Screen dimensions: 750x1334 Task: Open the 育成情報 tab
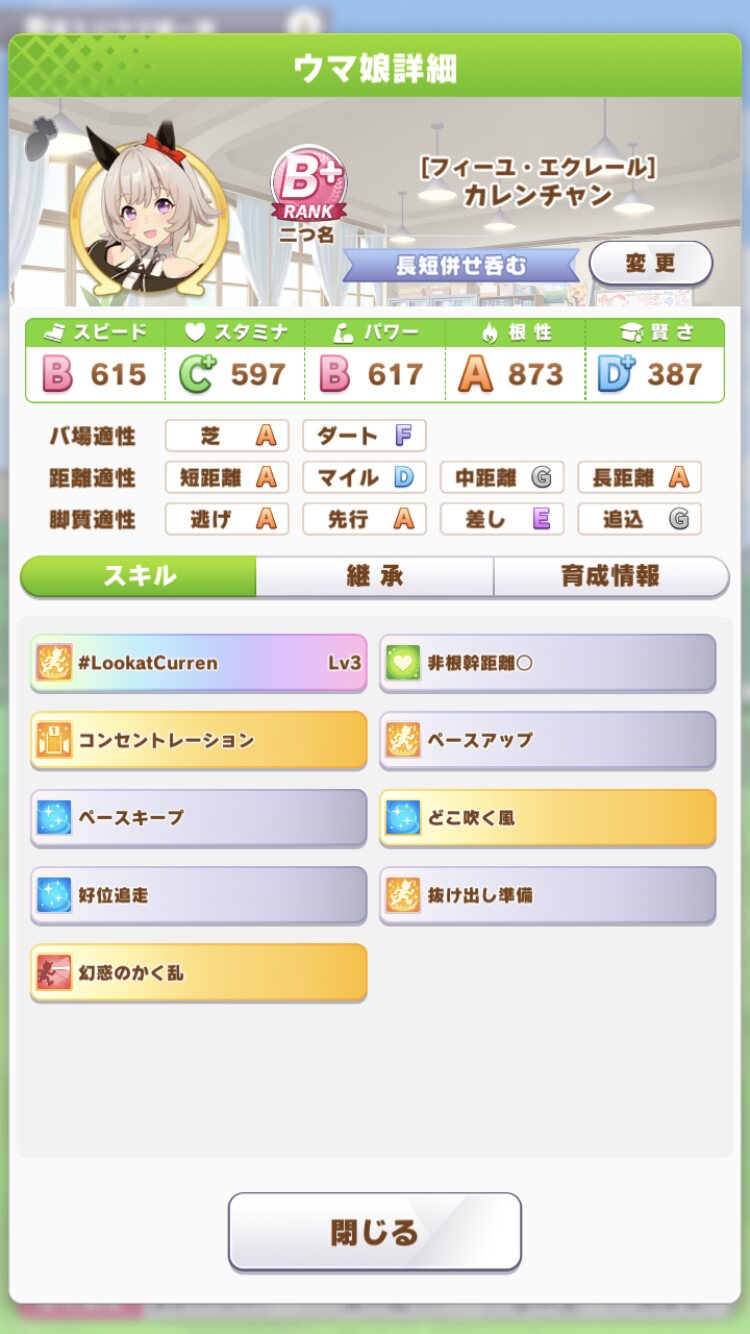point(610,577)
